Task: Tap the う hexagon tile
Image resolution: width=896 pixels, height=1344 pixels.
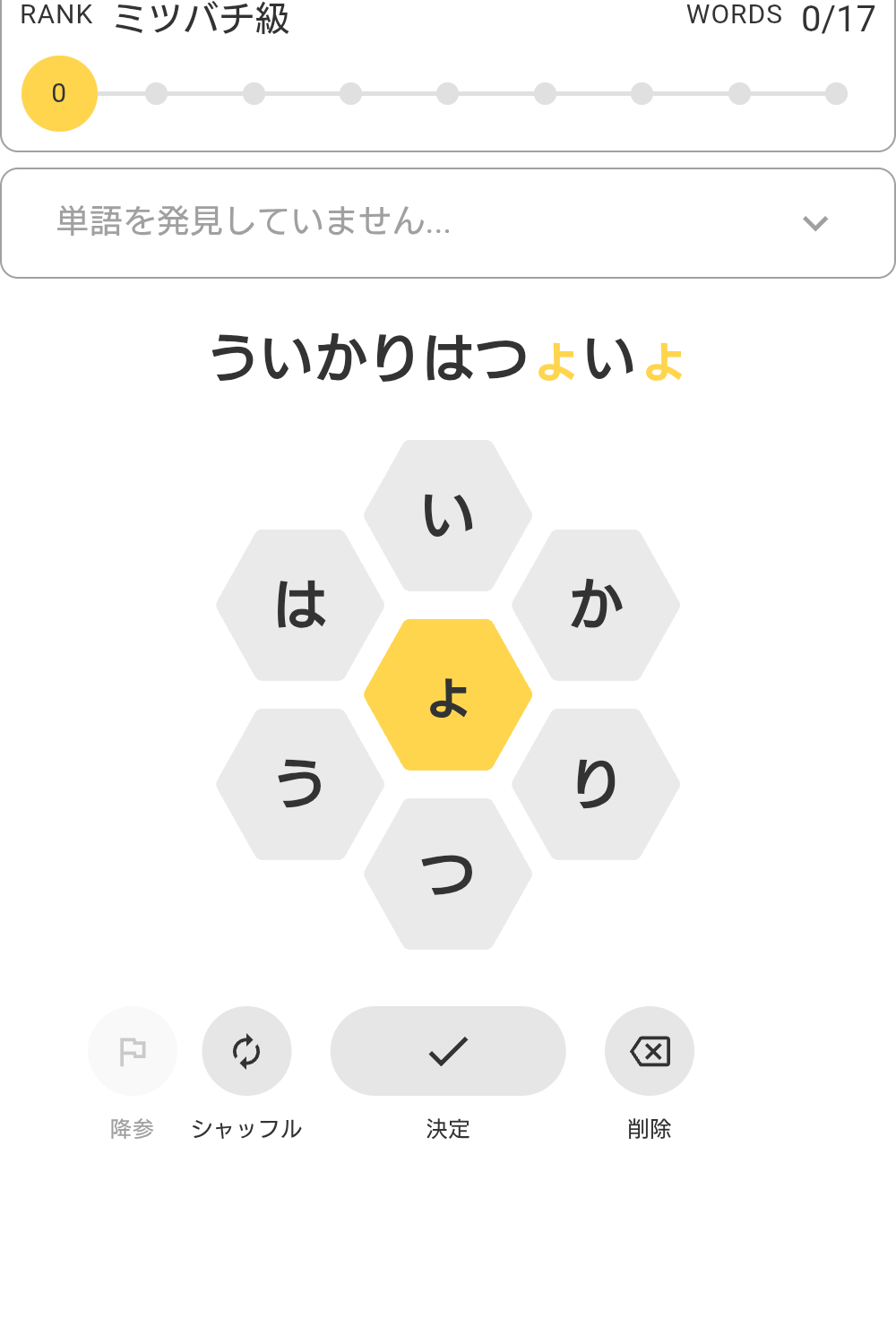Action: click(x=300, y=784)
